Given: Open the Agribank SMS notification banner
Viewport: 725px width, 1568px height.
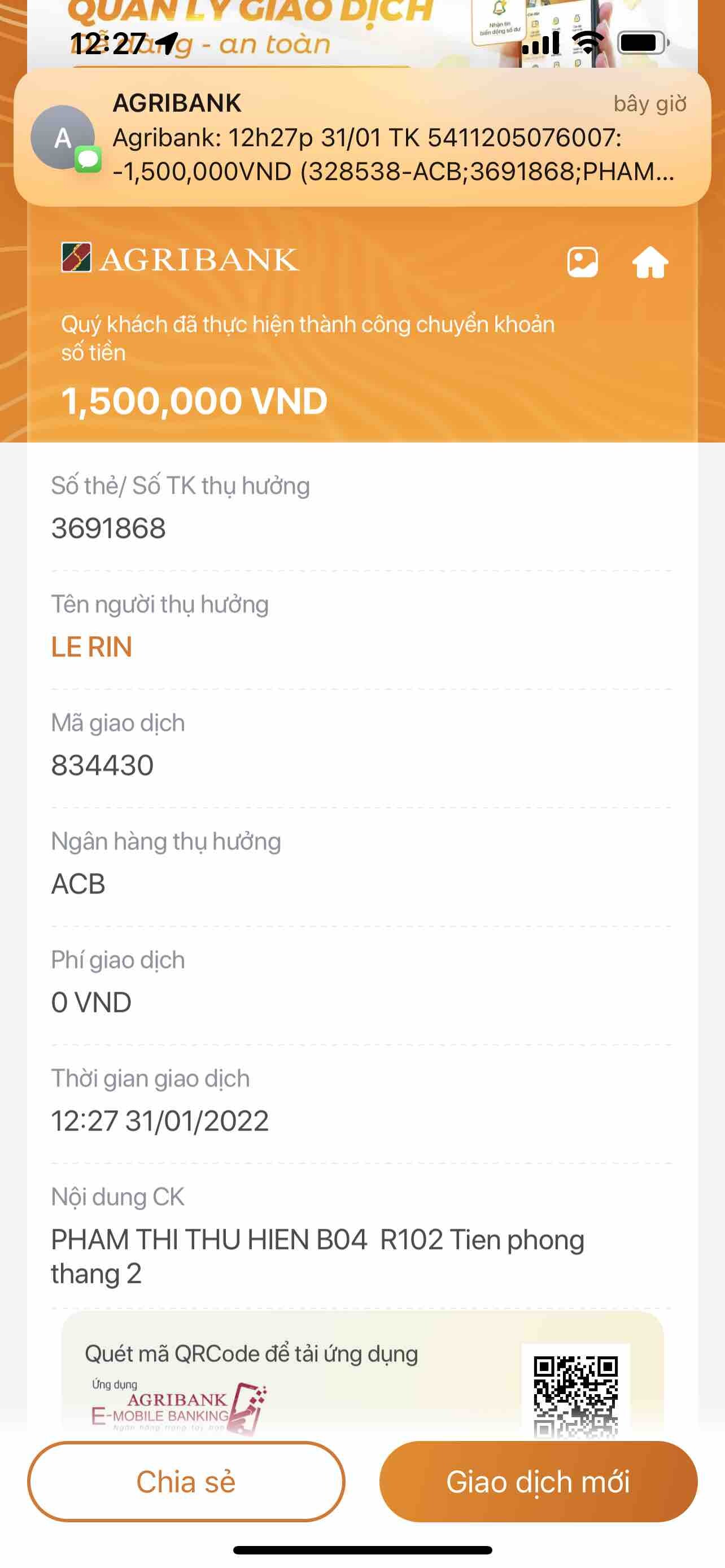Looking at the screenshot, I should (x=362, y=138).
